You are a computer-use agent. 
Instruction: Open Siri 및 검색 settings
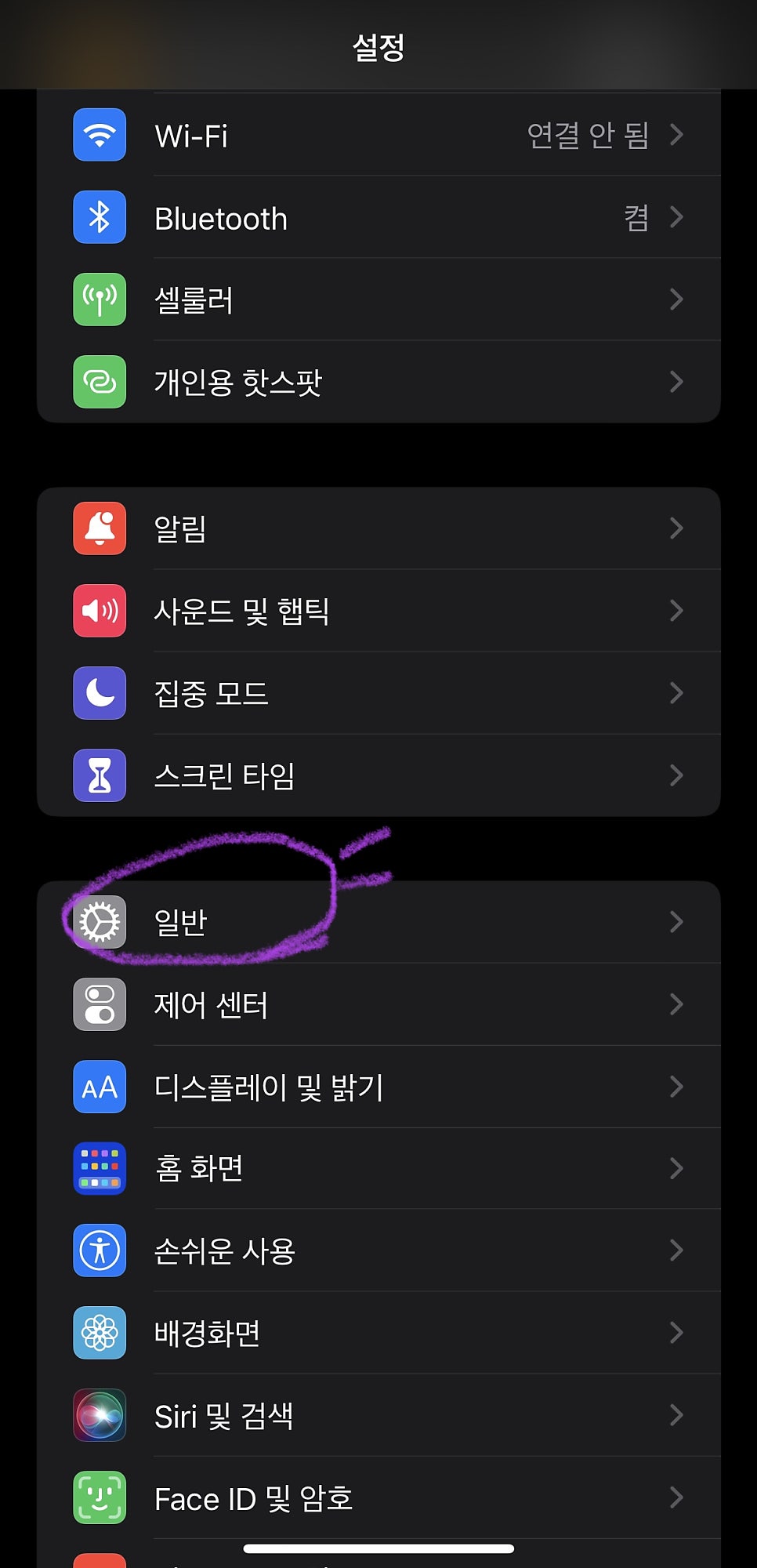[x=378, y=1415]
